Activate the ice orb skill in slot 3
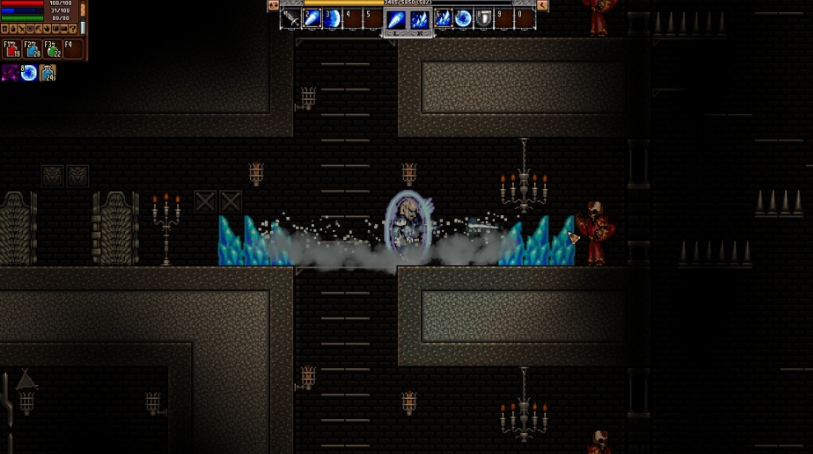813x454 pixels. click(332, 19)
